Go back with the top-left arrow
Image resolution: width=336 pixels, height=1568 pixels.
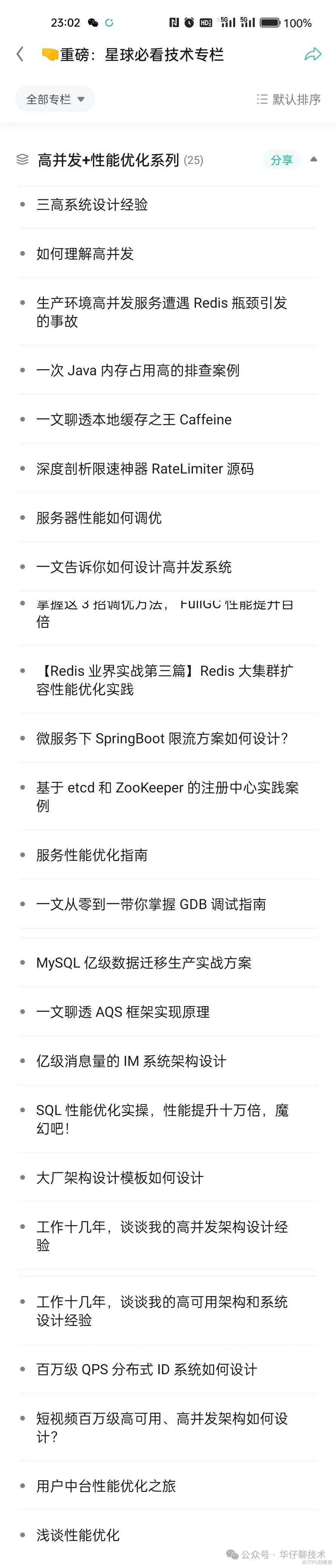20,54
